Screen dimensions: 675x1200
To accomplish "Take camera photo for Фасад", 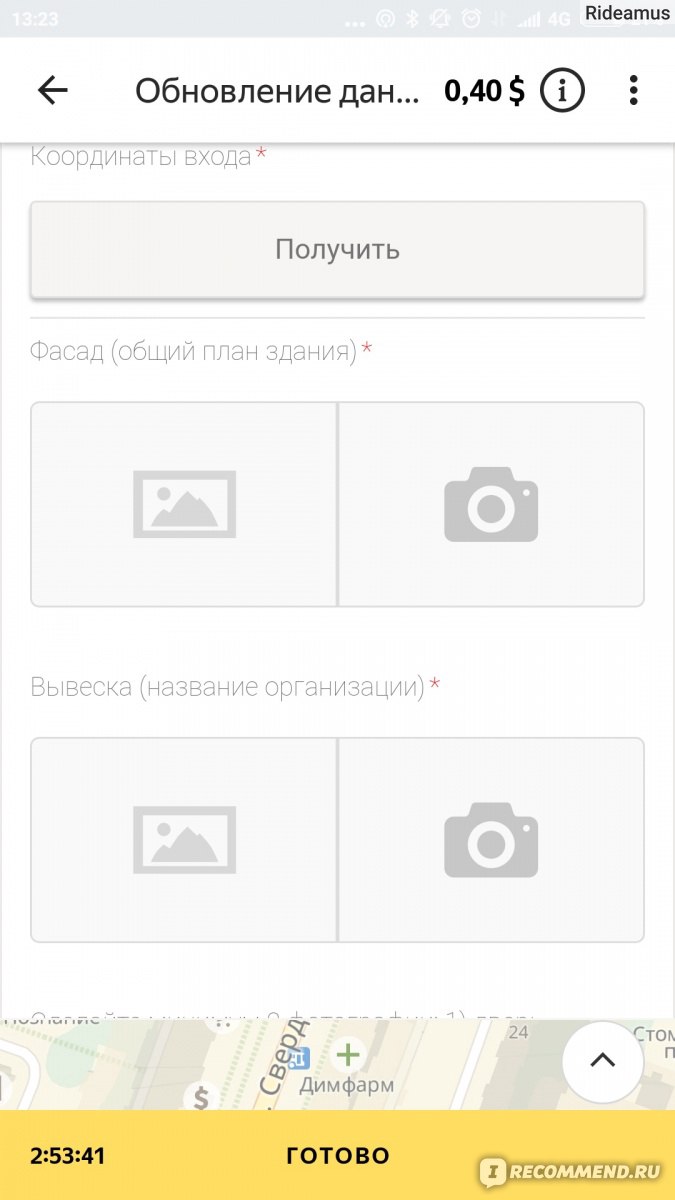I will tap(491, 504).
